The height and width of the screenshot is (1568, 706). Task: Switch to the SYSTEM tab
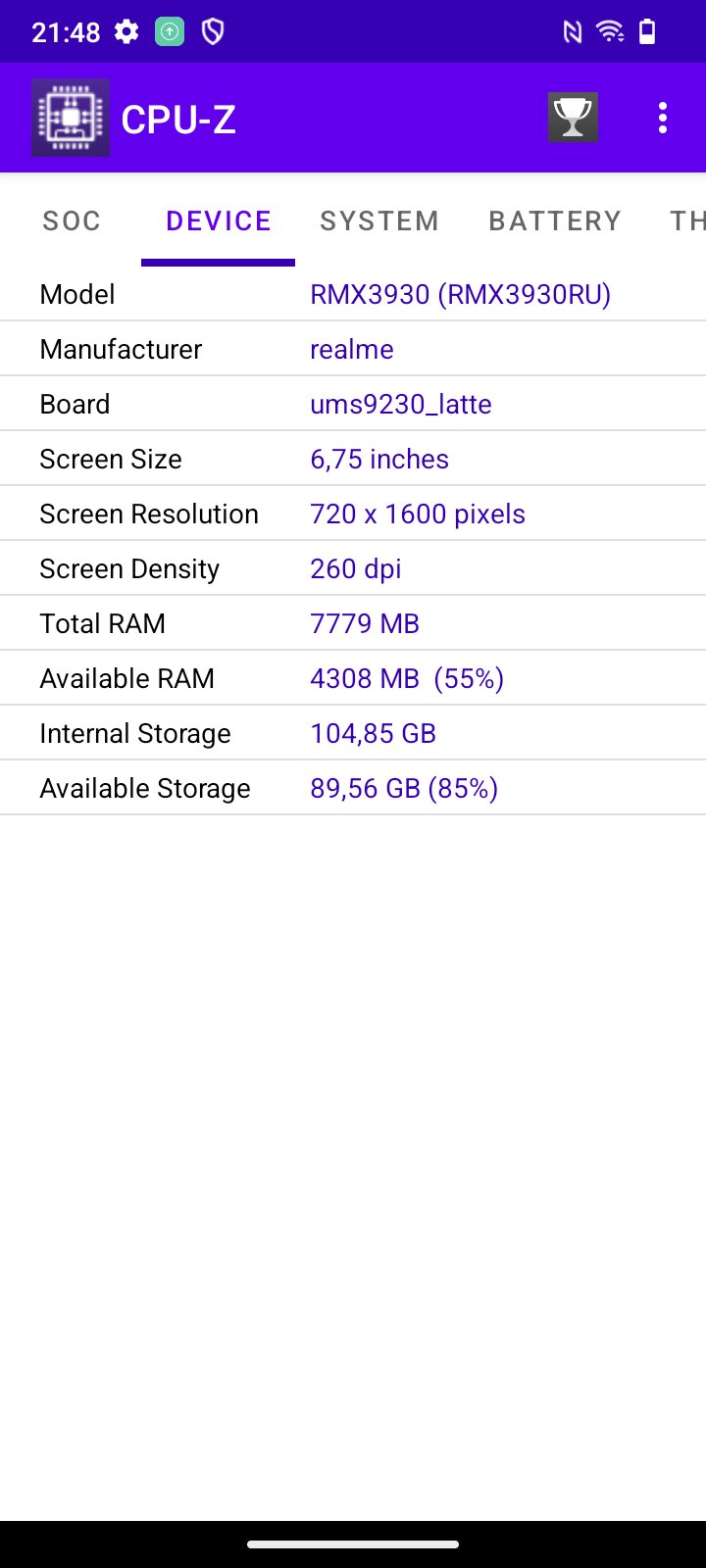point(379,220)
